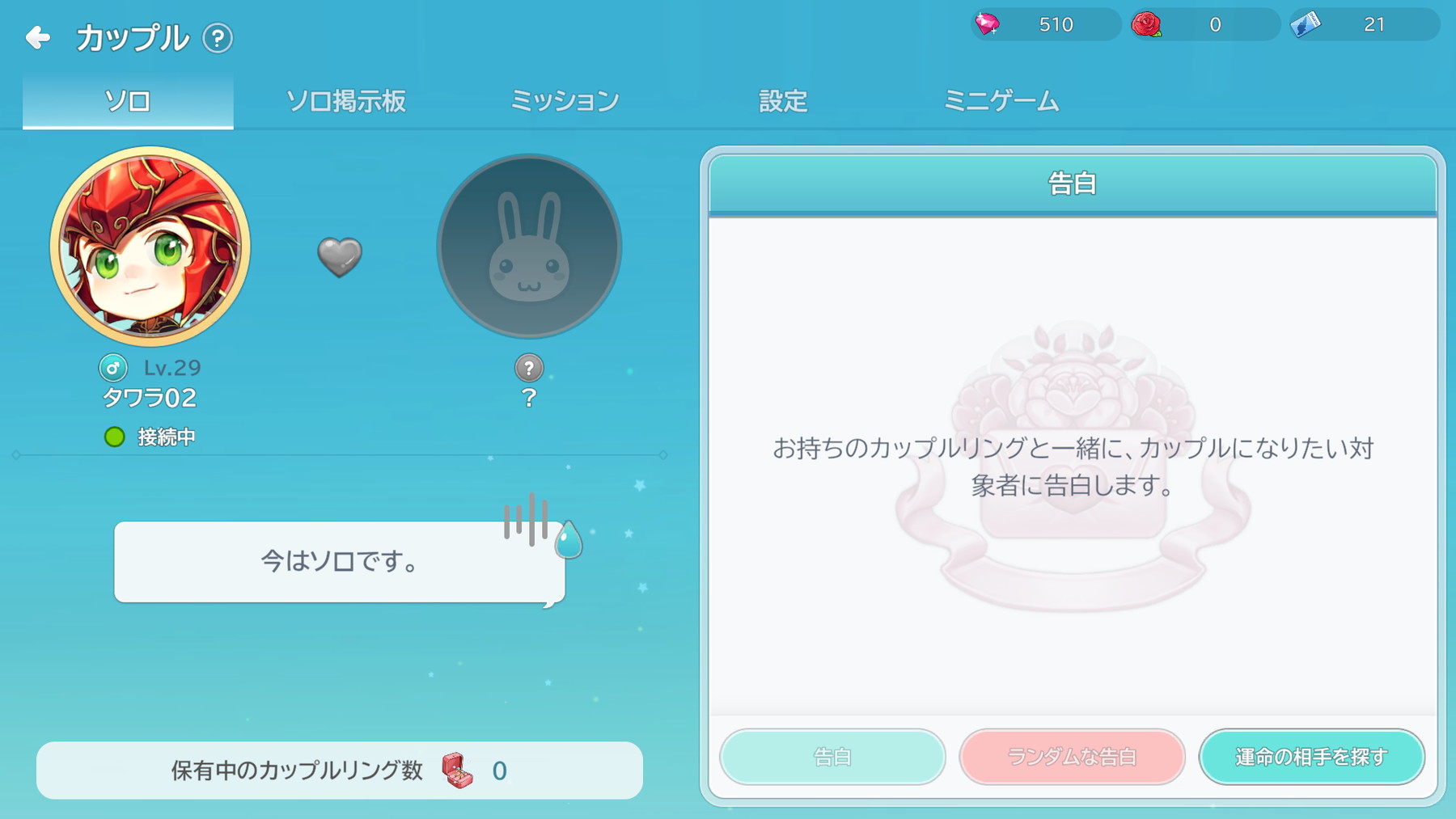
Task: Switch to the ソロ掲示板 tab
Action: pyautogui.click(x=346, y=101)
